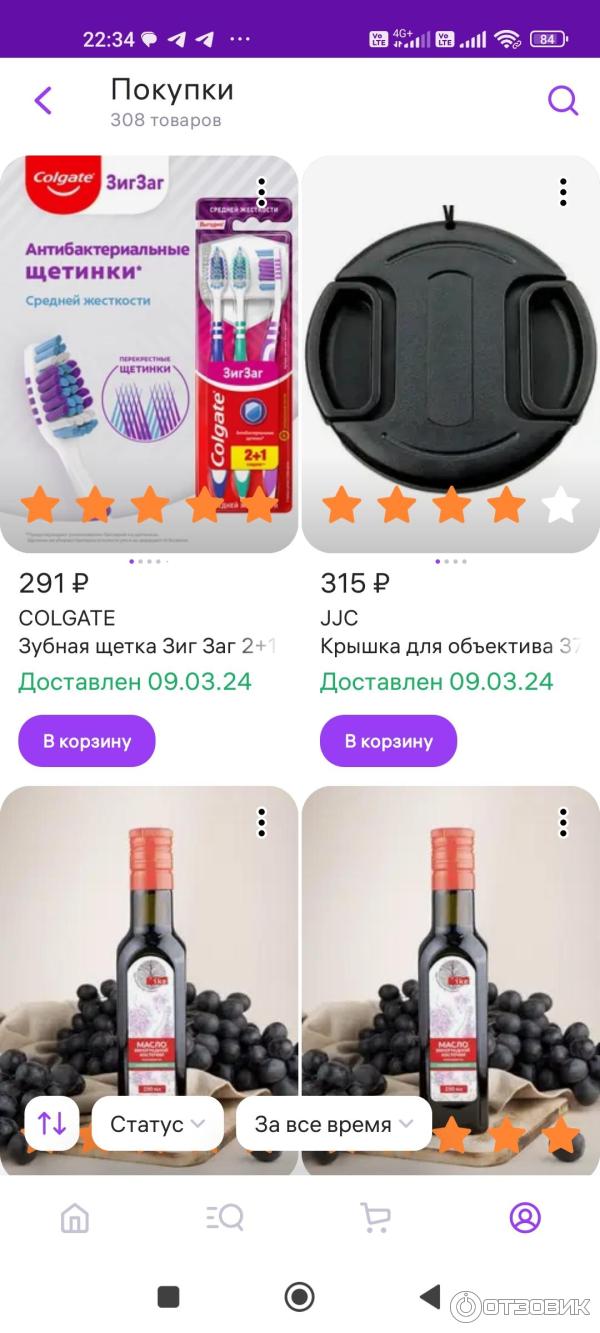The image size is (600, 1333).
Task: Expand the За все время period dropdown
Action: tap(334, 1123)
